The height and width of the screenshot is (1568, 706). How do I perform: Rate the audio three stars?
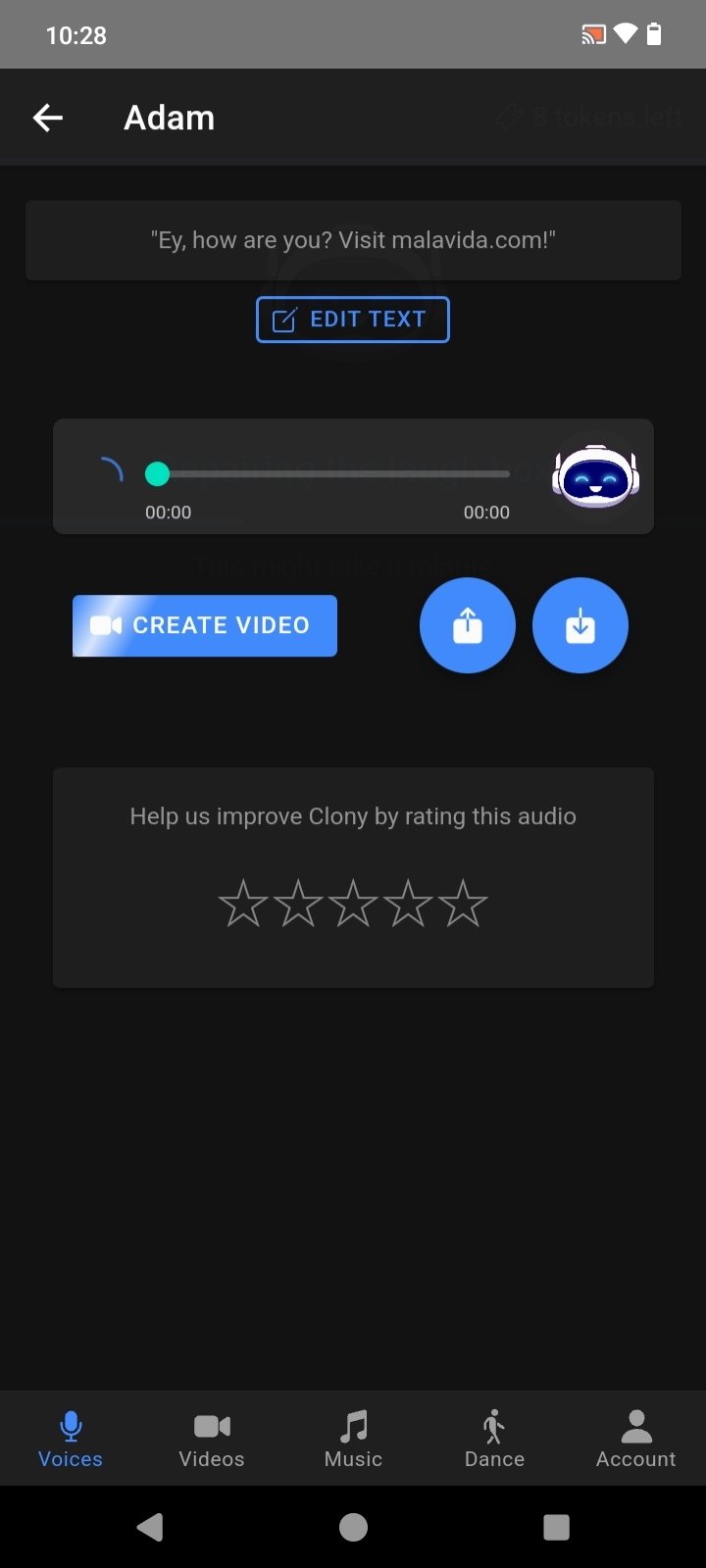click(353, 904)
